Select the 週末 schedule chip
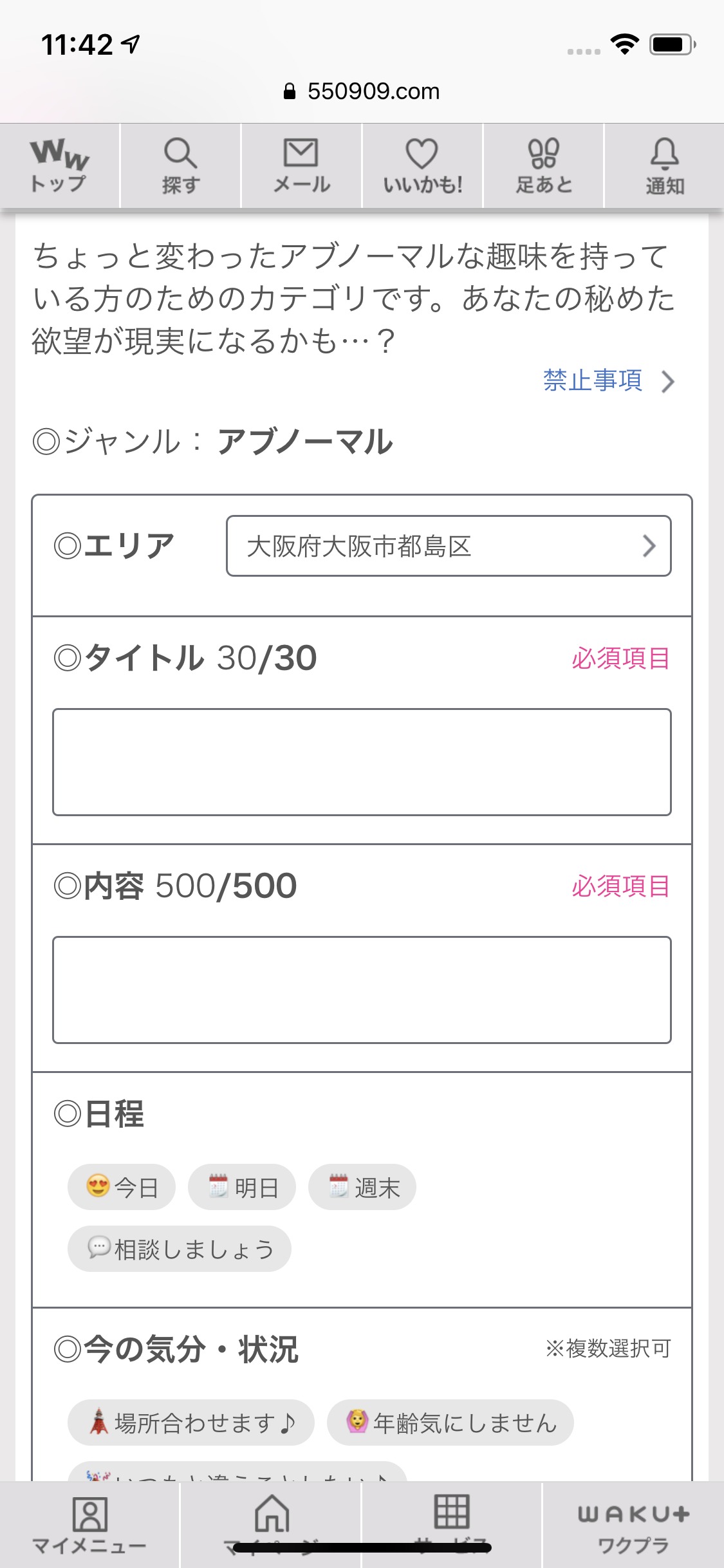The height and width of the screenshot is (1568, 724). click(x=362, y=1187)
